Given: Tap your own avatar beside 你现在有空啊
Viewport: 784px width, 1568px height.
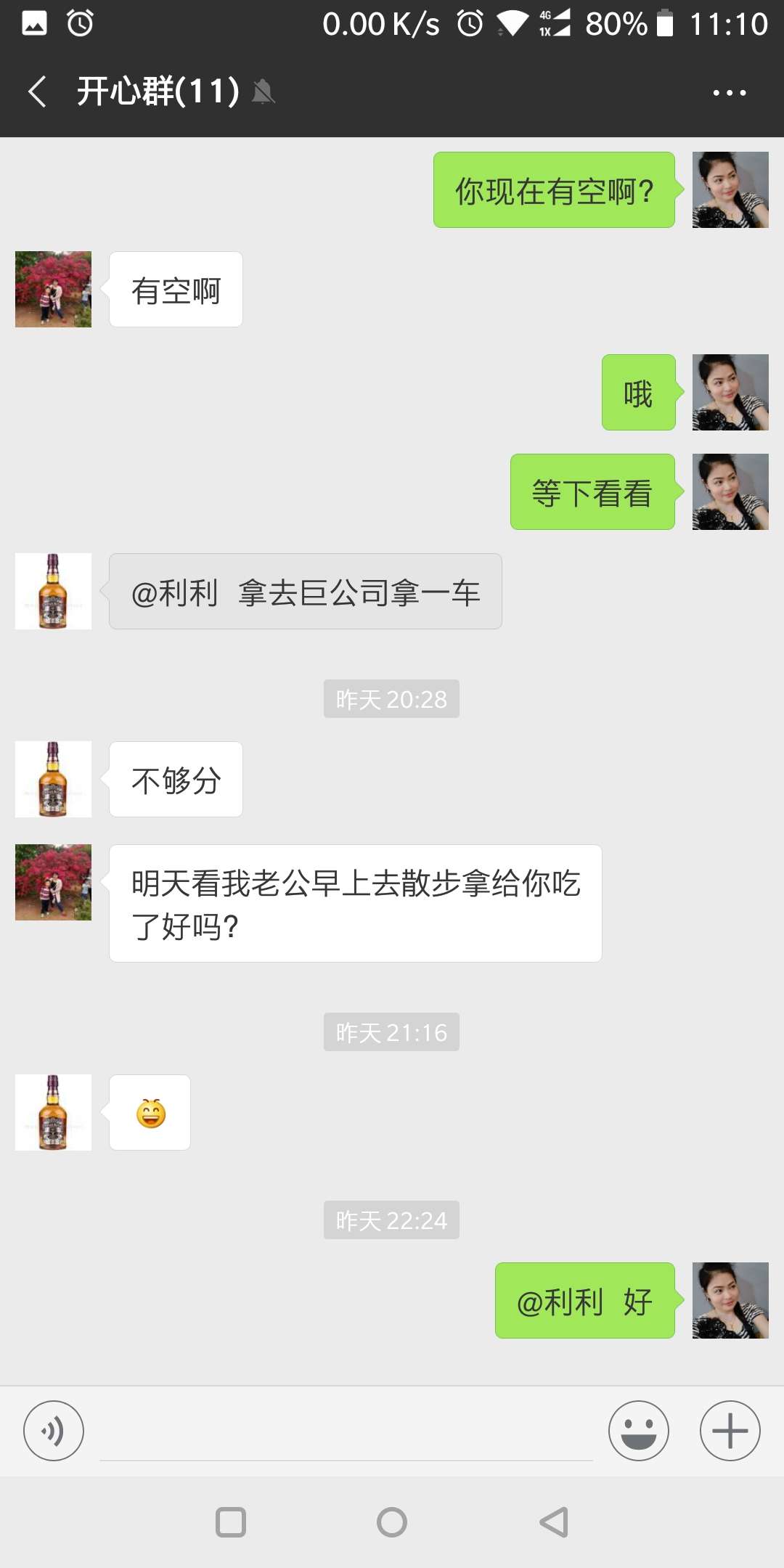Looking at the screenshot, I should 730,190.
